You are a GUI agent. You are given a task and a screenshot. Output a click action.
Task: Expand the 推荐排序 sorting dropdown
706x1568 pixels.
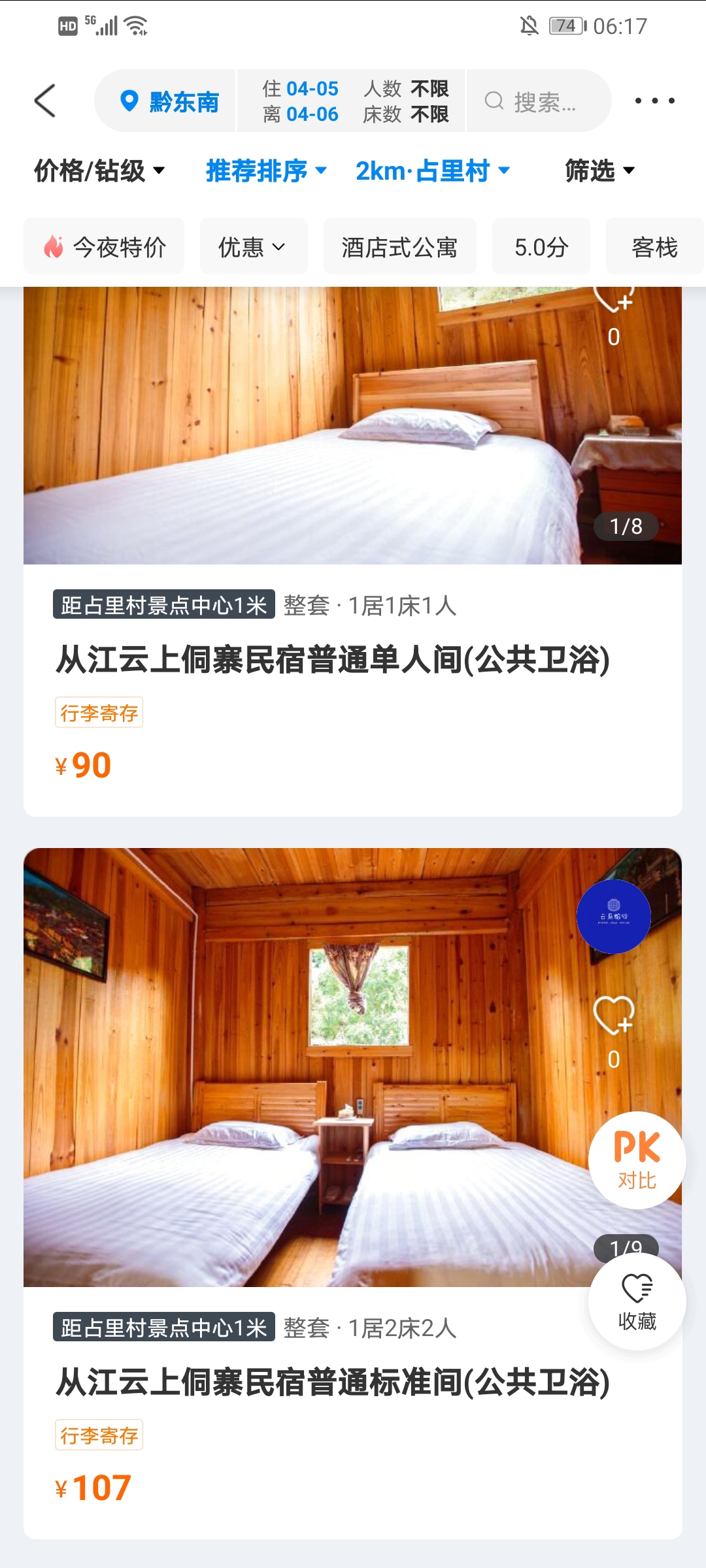click(266, 171)
